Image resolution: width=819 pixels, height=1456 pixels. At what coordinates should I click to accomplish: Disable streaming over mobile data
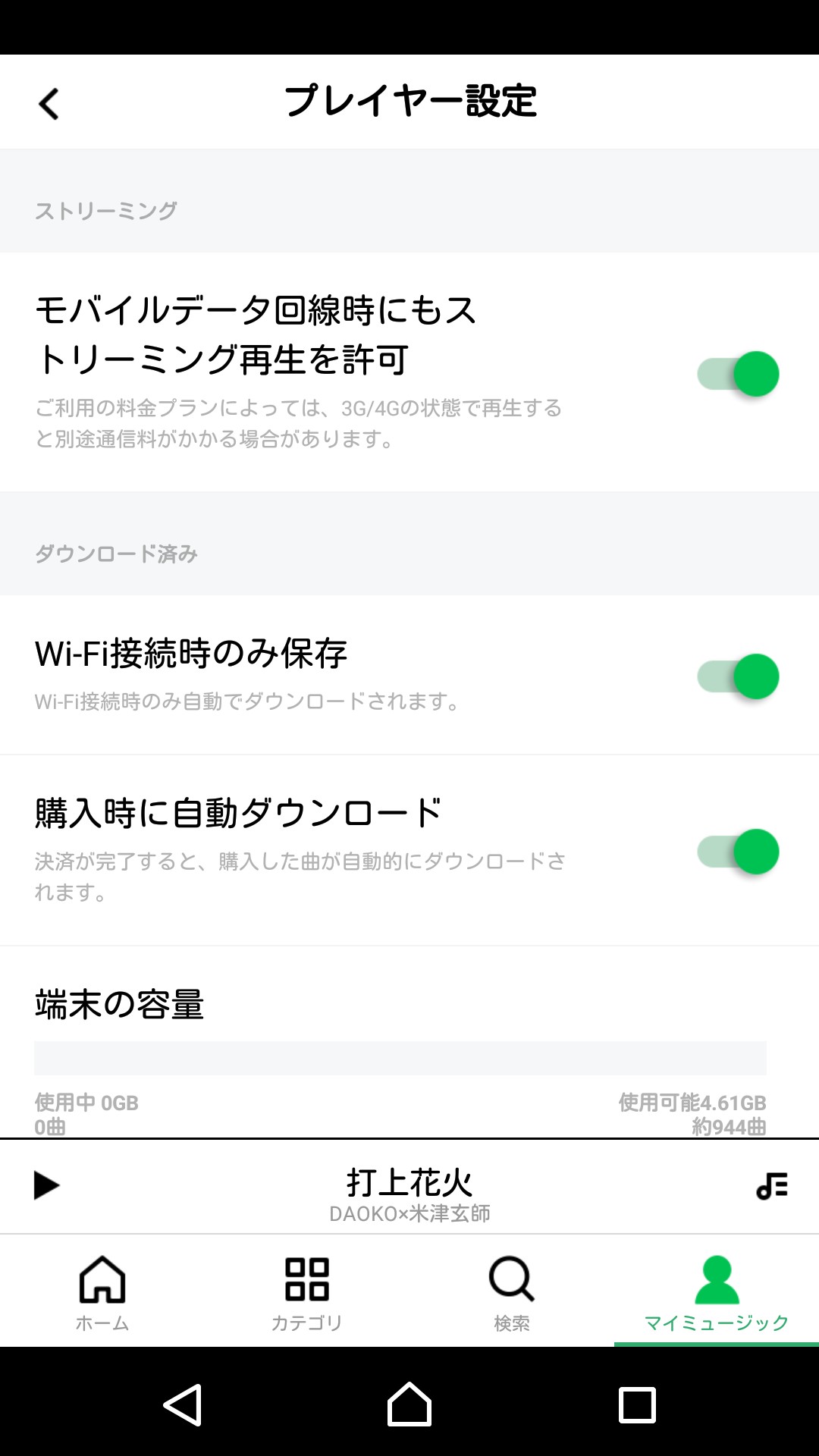pyautogui.click(x=738, y=374)
